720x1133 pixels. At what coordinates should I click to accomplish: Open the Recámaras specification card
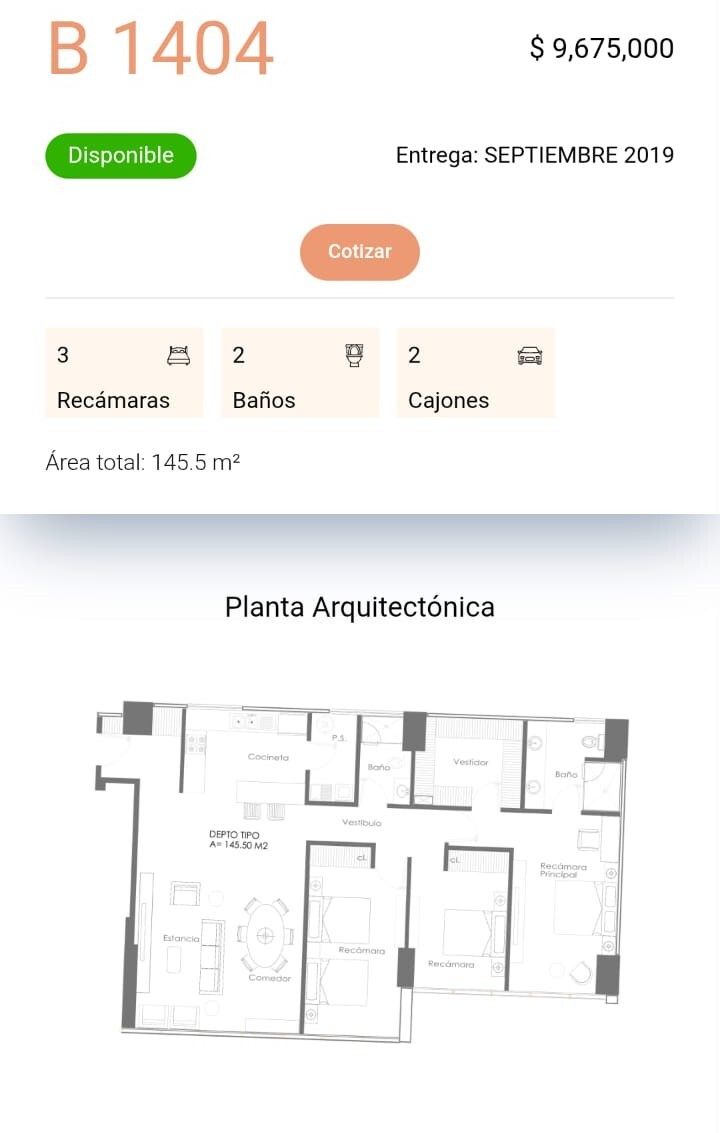click(x=124, y=372)
